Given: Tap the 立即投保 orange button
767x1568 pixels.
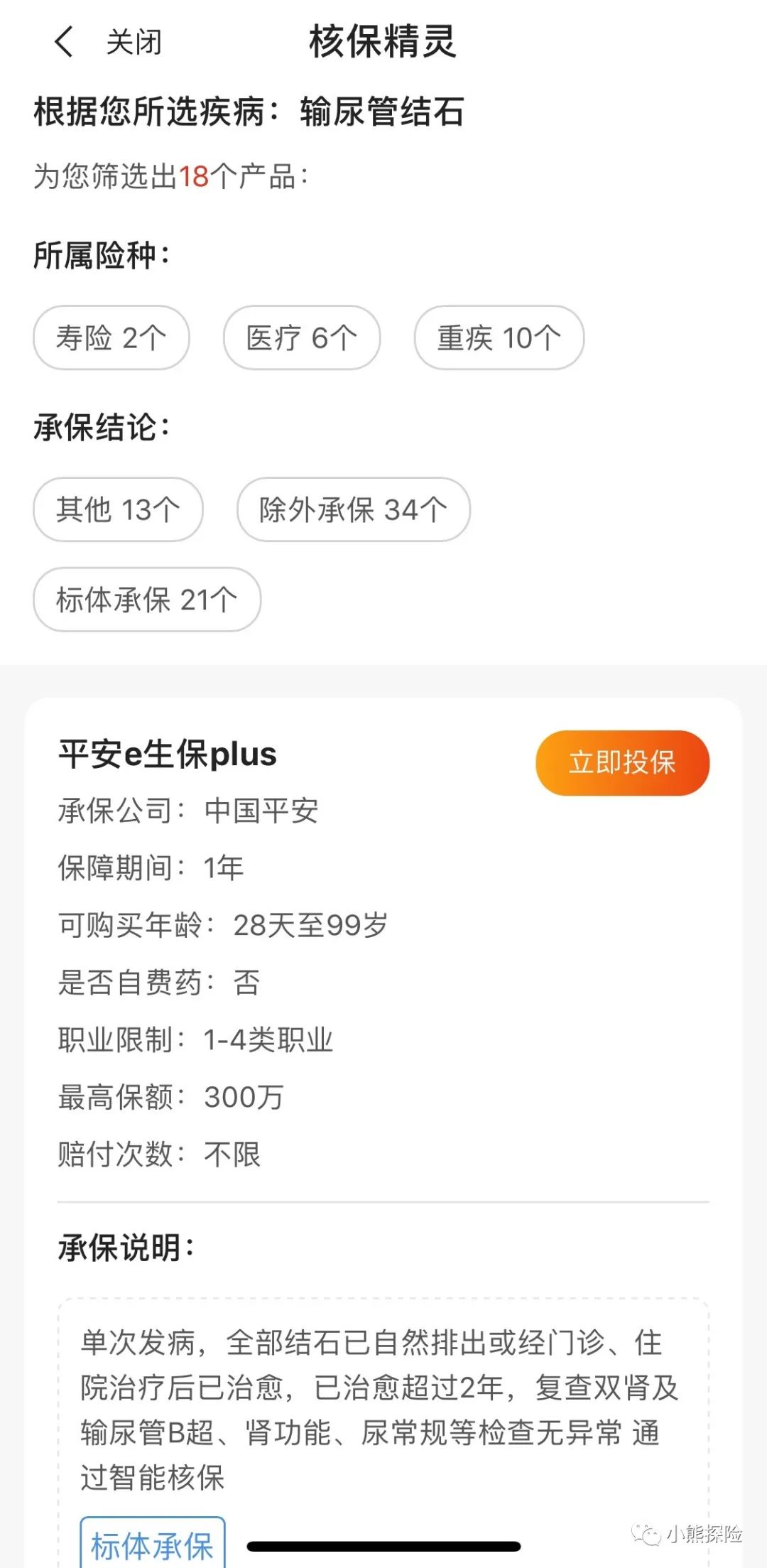Looking at the screenshot, I should [x=621, y=762].
